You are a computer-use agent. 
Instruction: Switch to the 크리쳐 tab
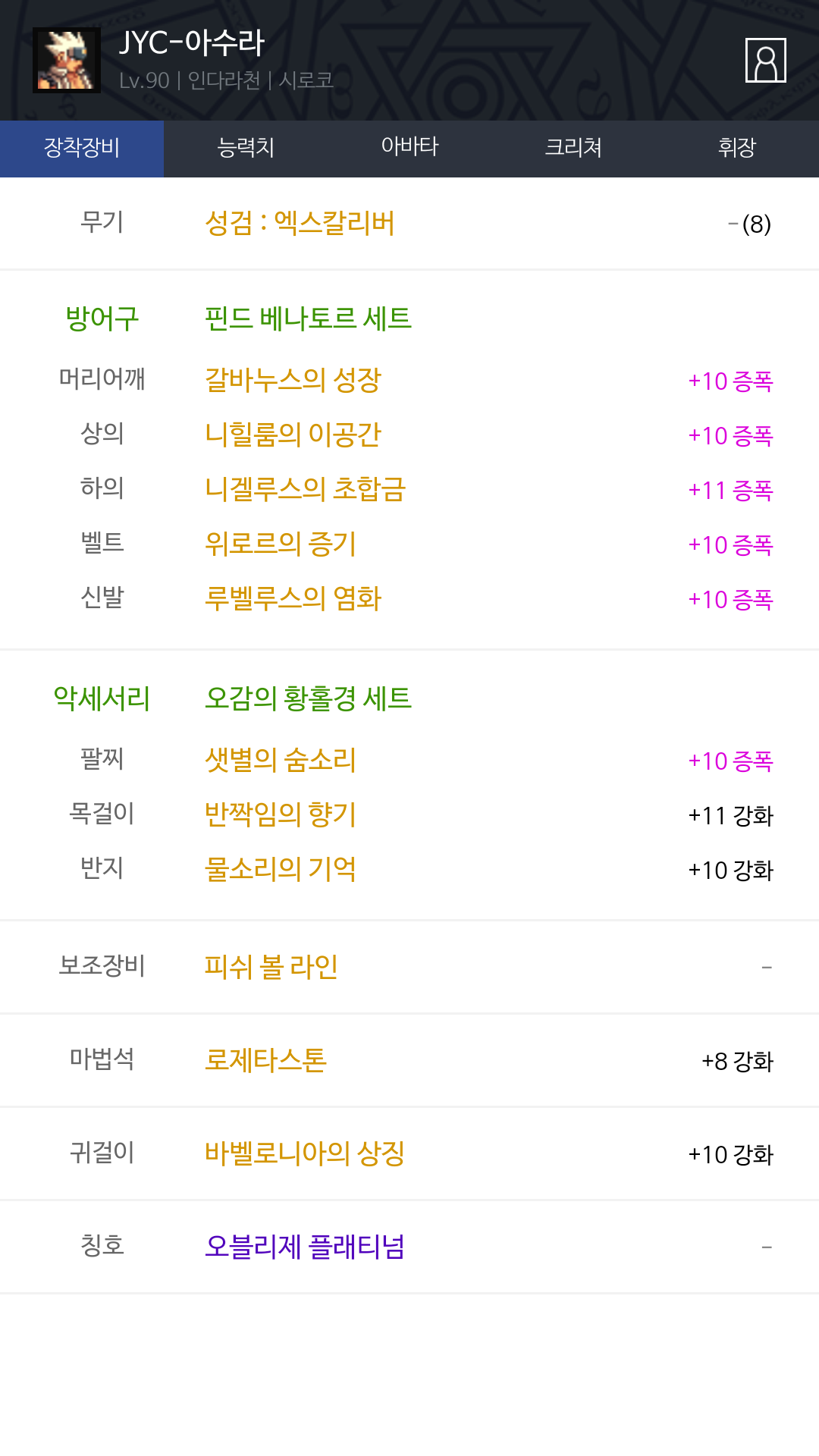tap(573, 149)
